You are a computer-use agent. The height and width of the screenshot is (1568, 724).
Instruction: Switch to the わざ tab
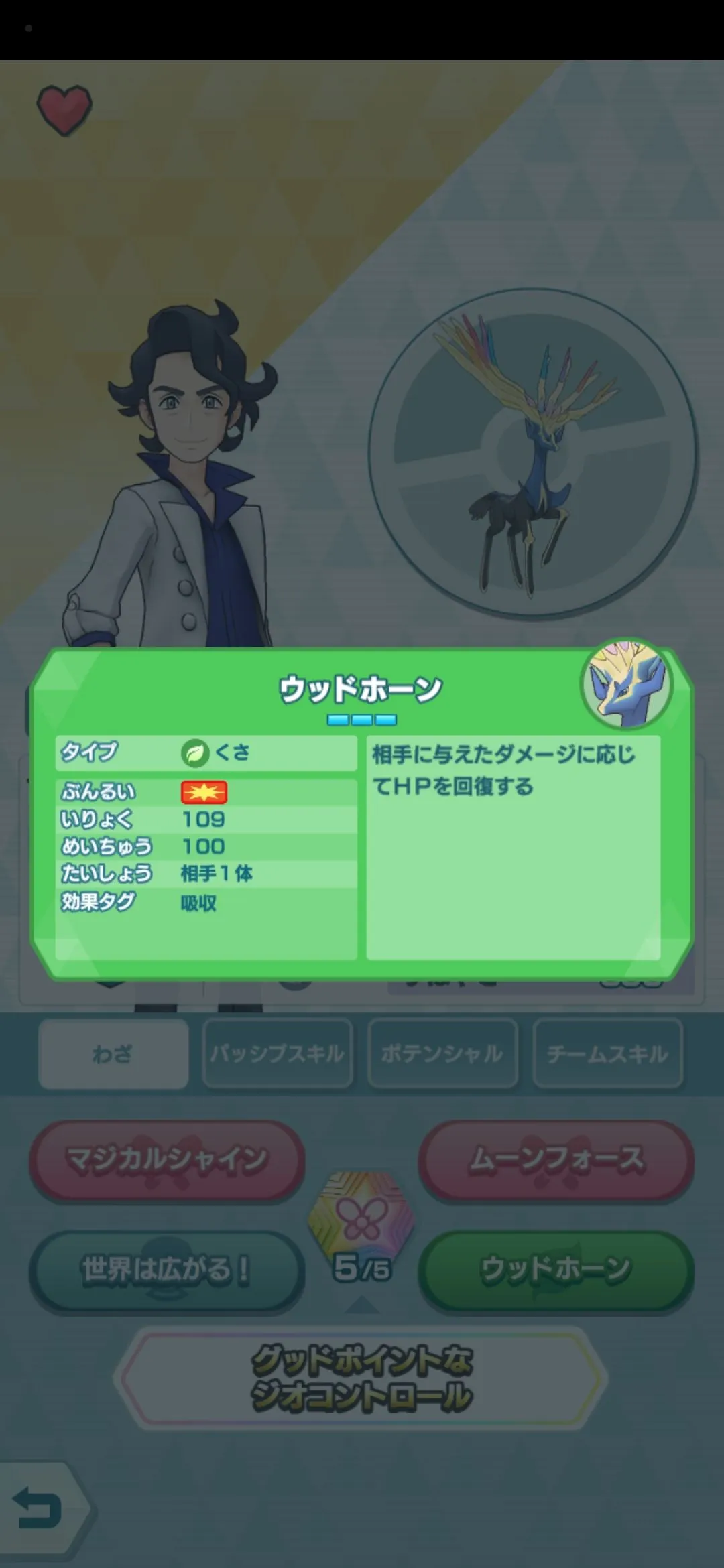coord(113,1054)
